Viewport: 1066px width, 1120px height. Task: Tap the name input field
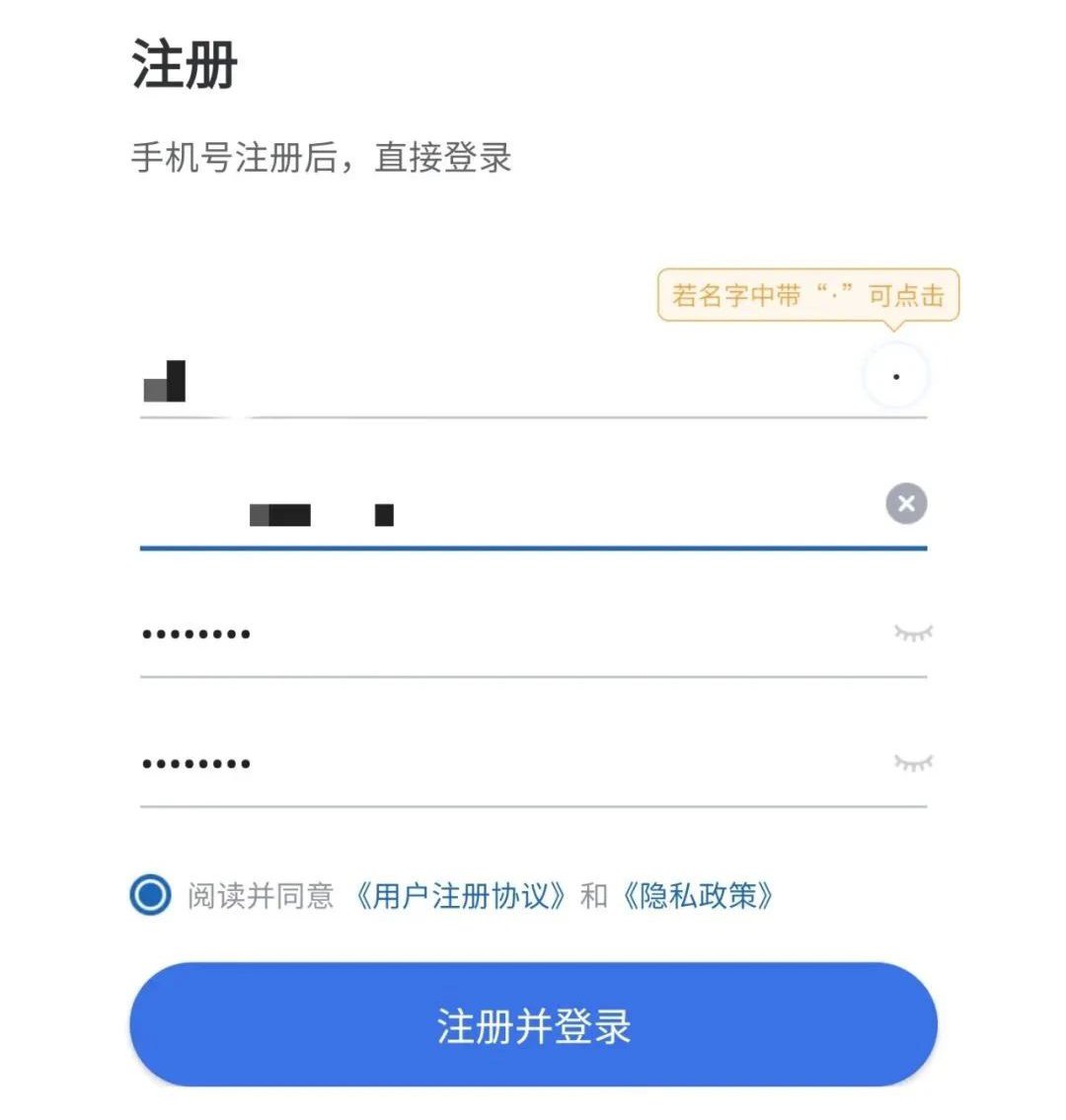coord(494,381)
